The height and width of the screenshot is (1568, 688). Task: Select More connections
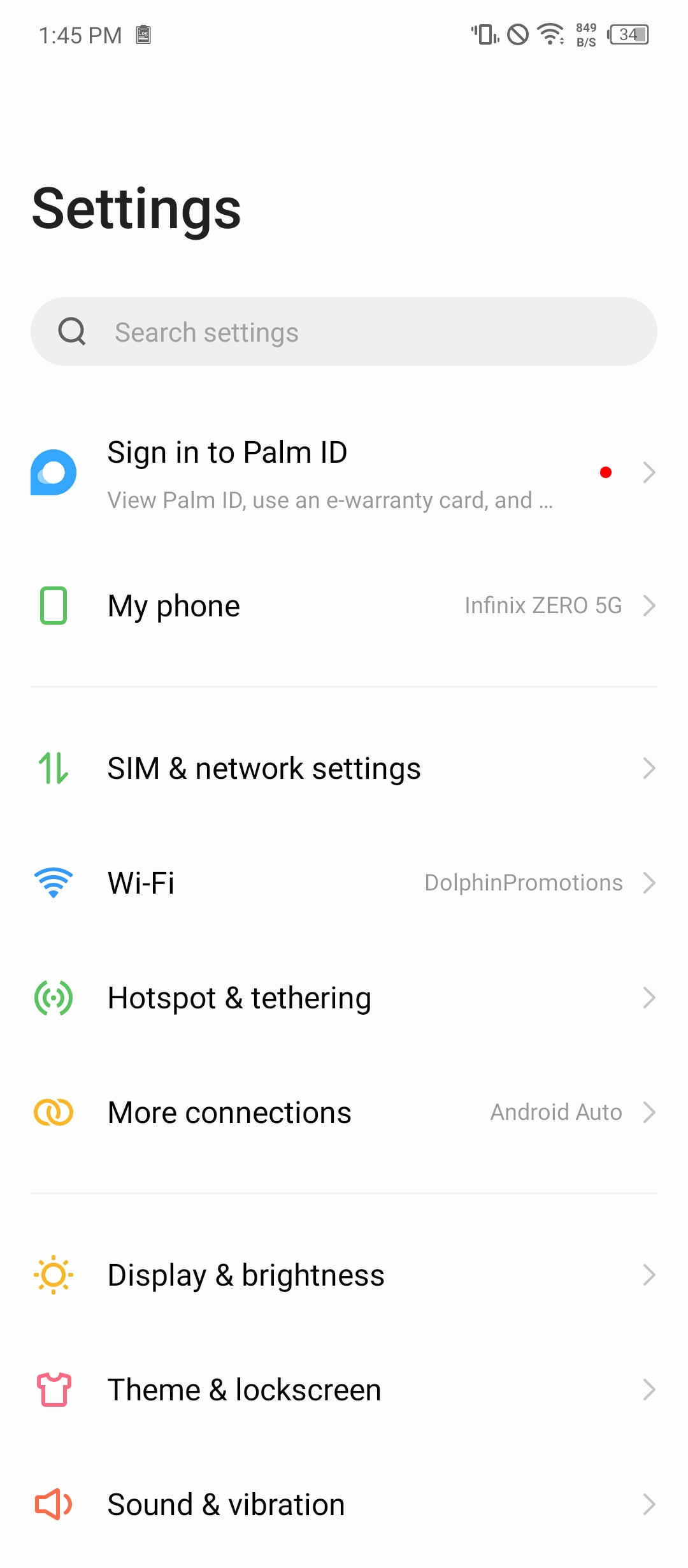tap(344, 1112)
